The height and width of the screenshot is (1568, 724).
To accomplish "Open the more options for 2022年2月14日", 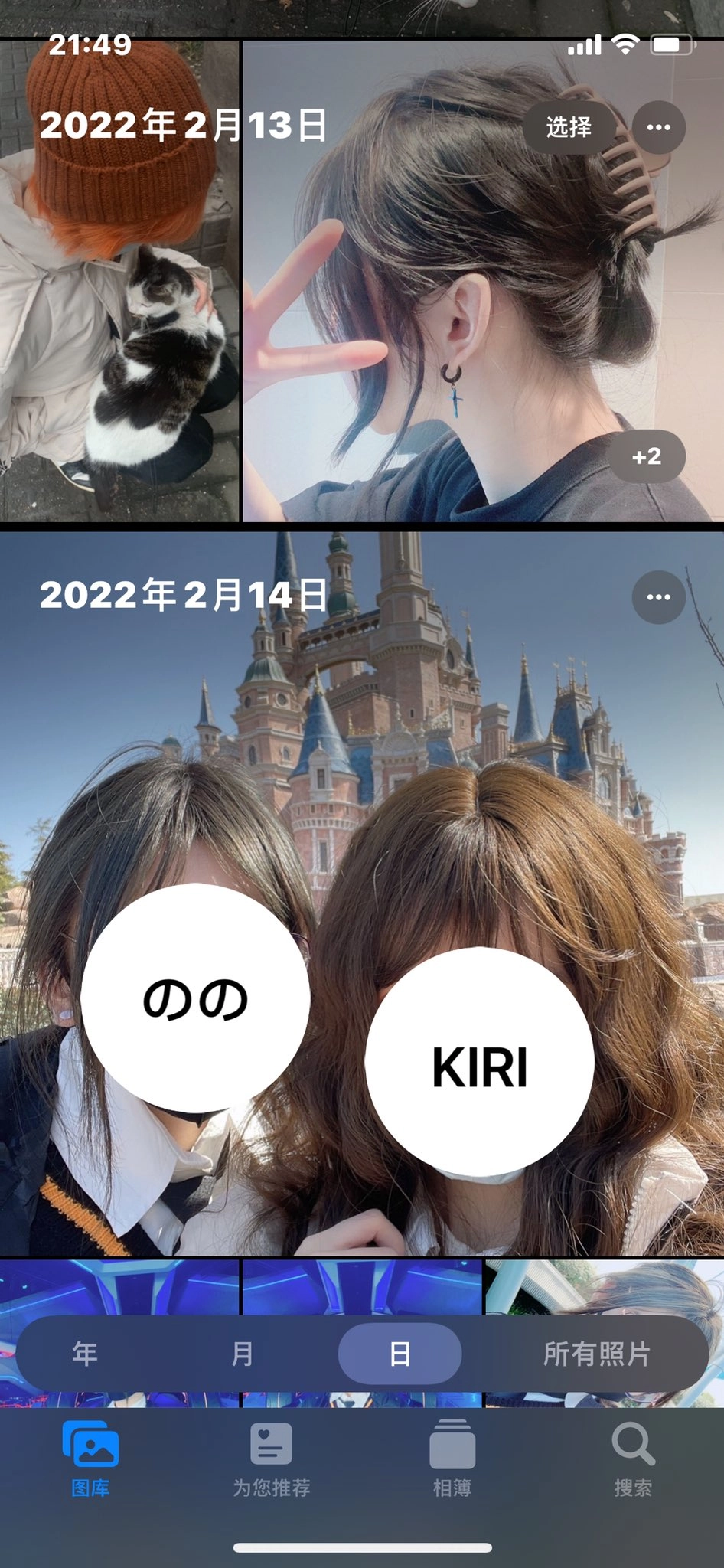I will [x=658, y=596].
